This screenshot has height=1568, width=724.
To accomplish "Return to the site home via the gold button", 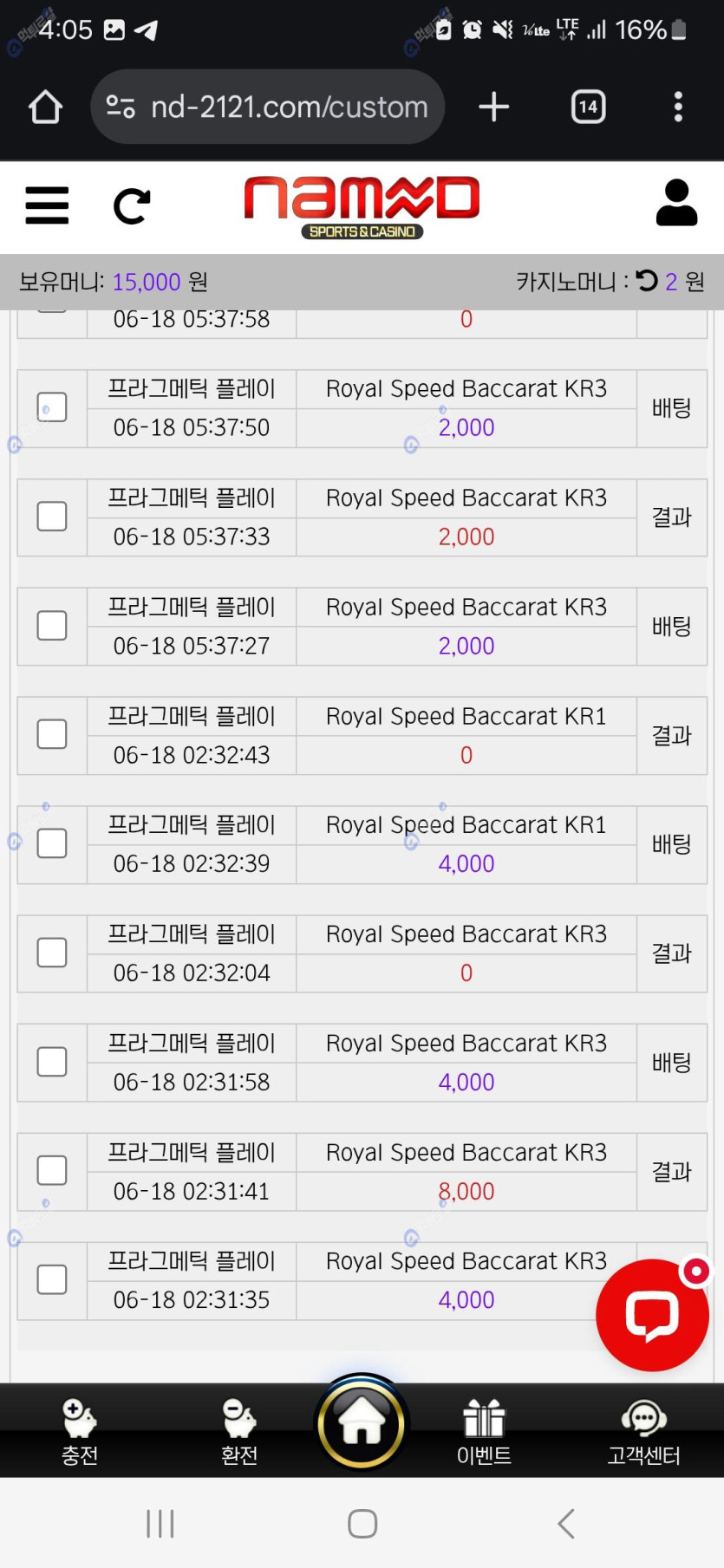I will 362,1423.
